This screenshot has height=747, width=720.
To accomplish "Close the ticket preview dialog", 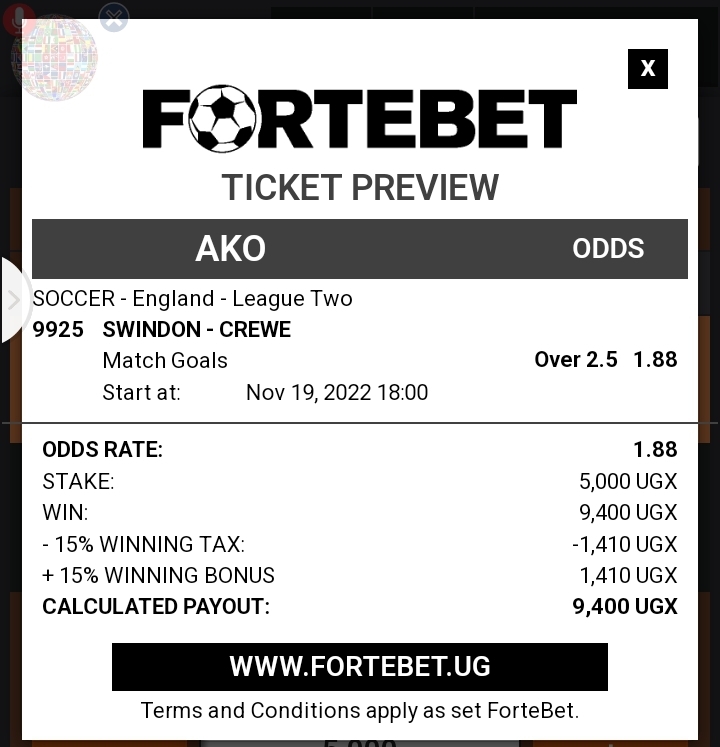I will [647, 69].
